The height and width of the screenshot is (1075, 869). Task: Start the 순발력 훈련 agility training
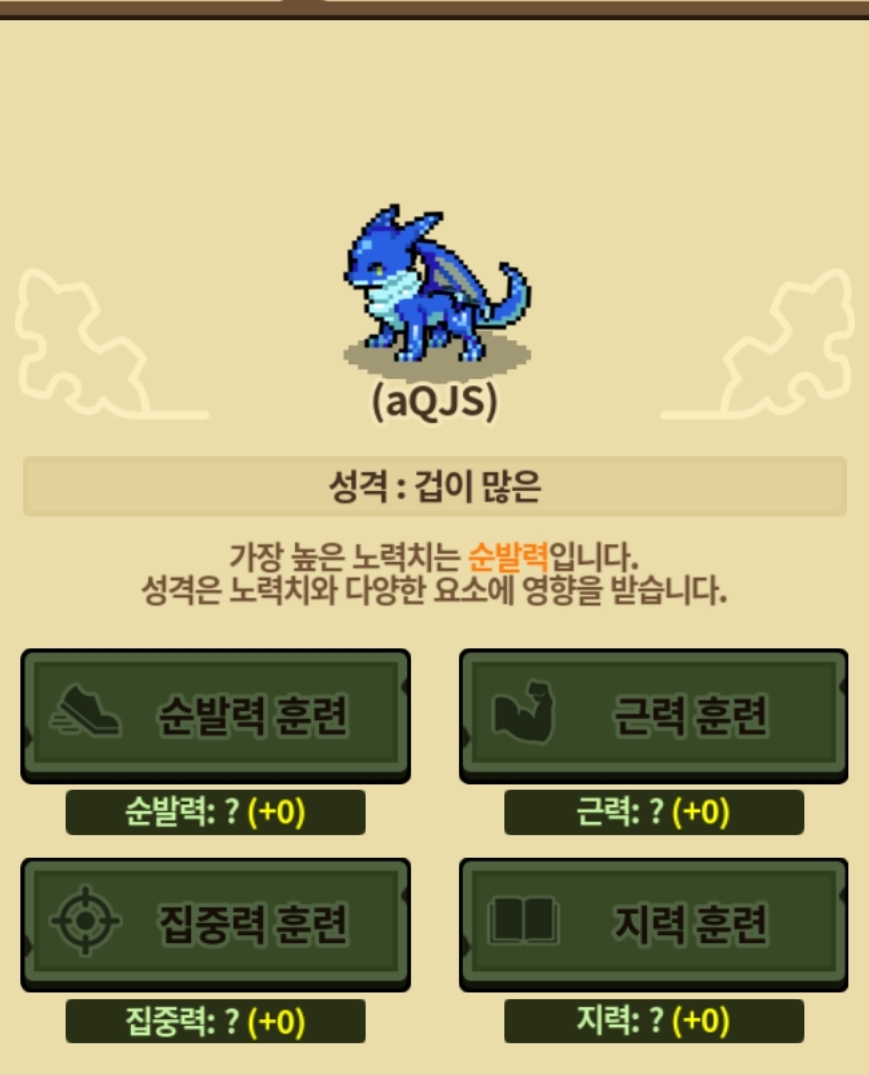coord(215,714)
